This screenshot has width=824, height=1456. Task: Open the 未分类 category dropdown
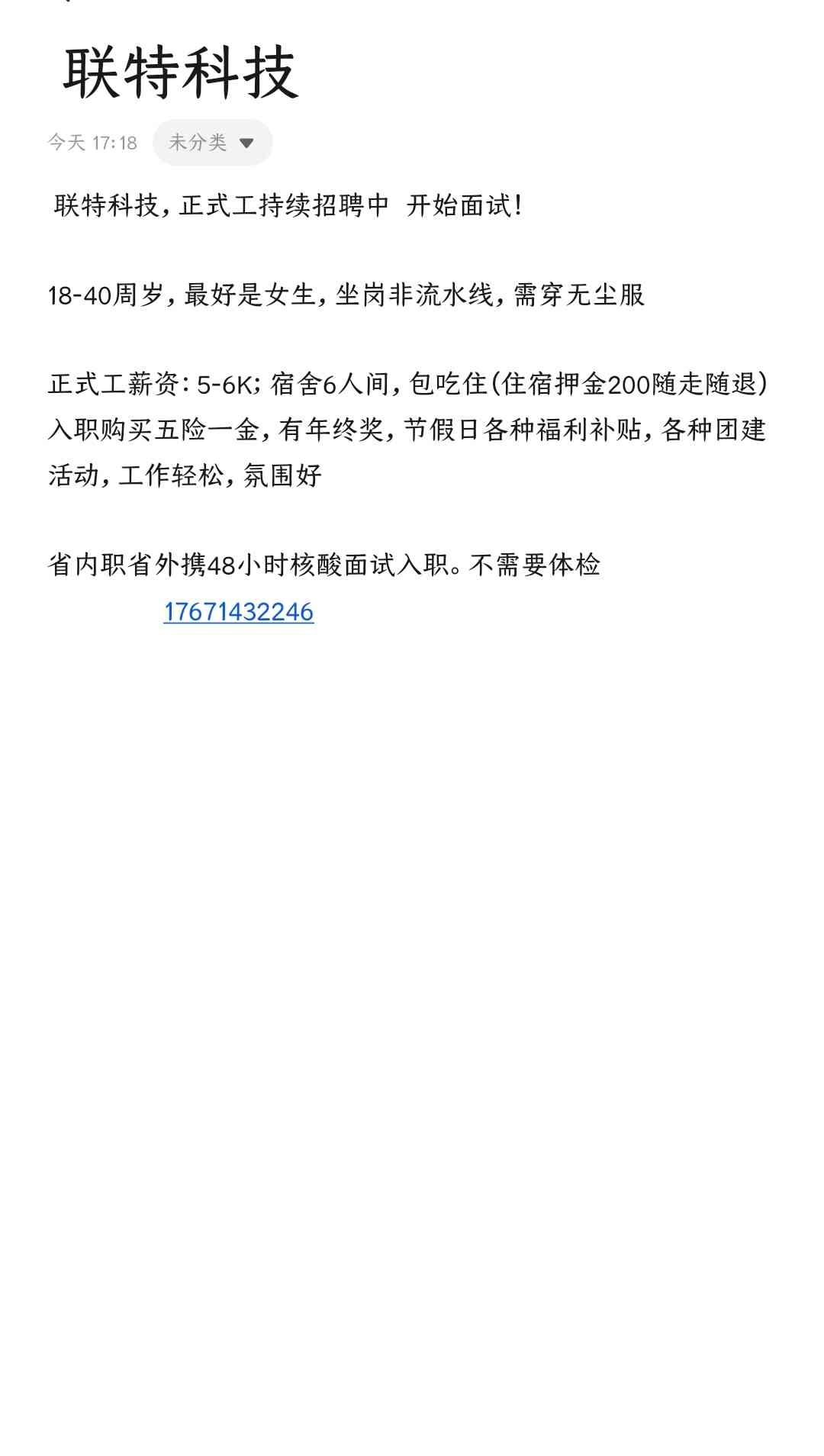212,143
